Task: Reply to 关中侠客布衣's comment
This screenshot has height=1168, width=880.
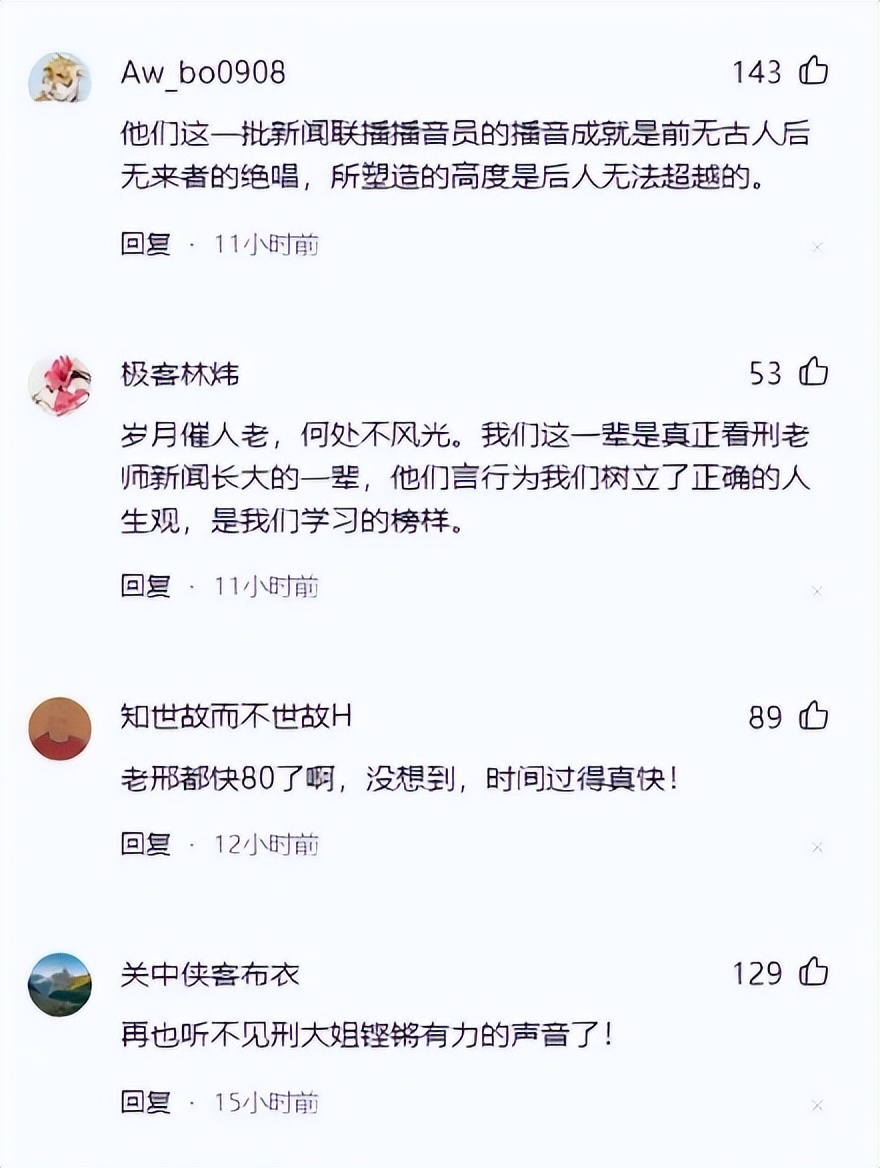Action: pos(146,1102)
